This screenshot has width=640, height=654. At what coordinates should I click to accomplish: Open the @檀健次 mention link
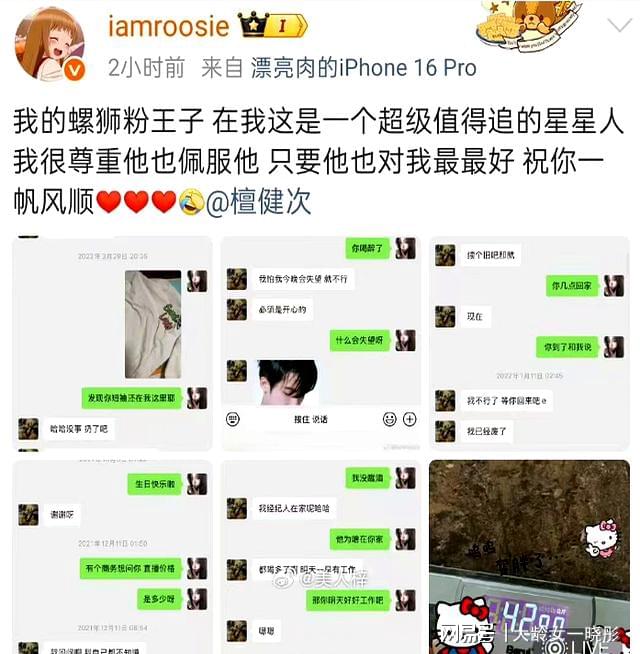pos(259,202)
